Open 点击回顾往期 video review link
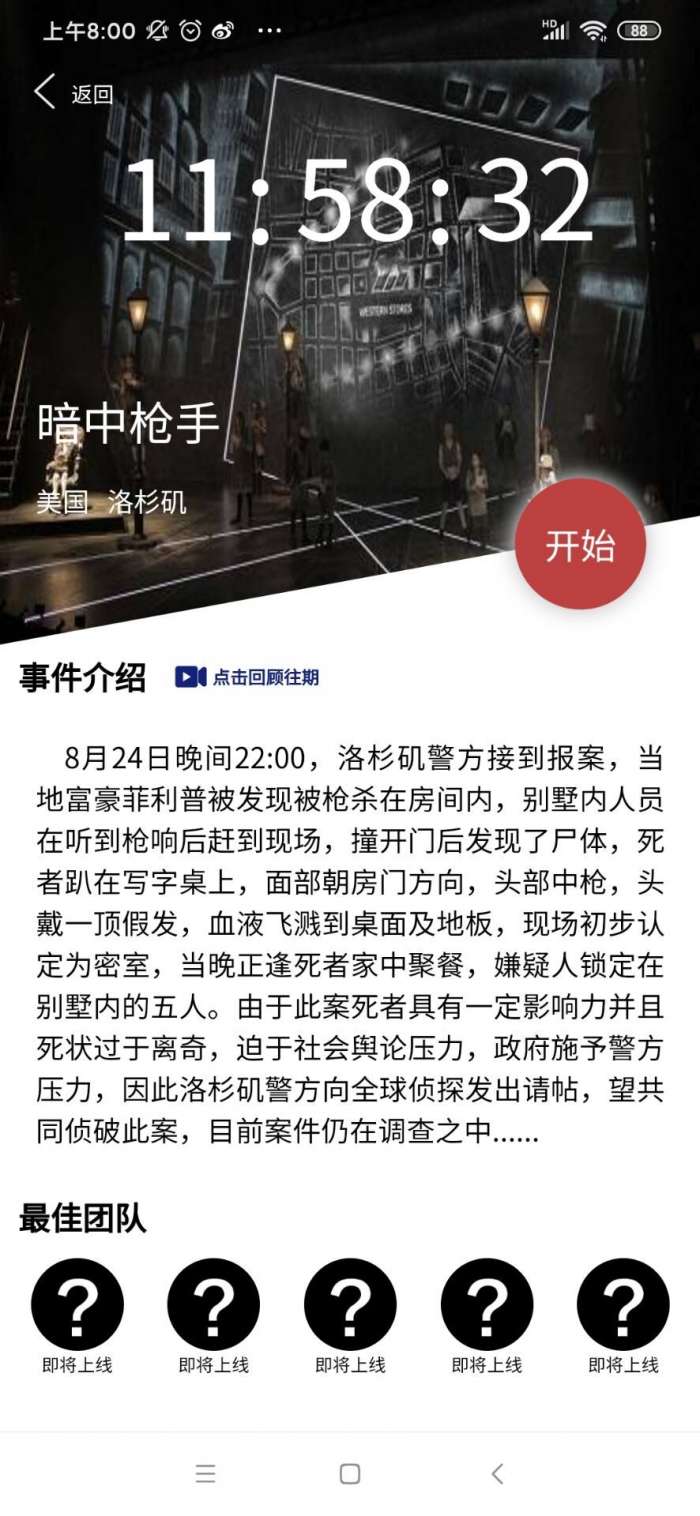The image size is (700, 1516). point(247,677)
